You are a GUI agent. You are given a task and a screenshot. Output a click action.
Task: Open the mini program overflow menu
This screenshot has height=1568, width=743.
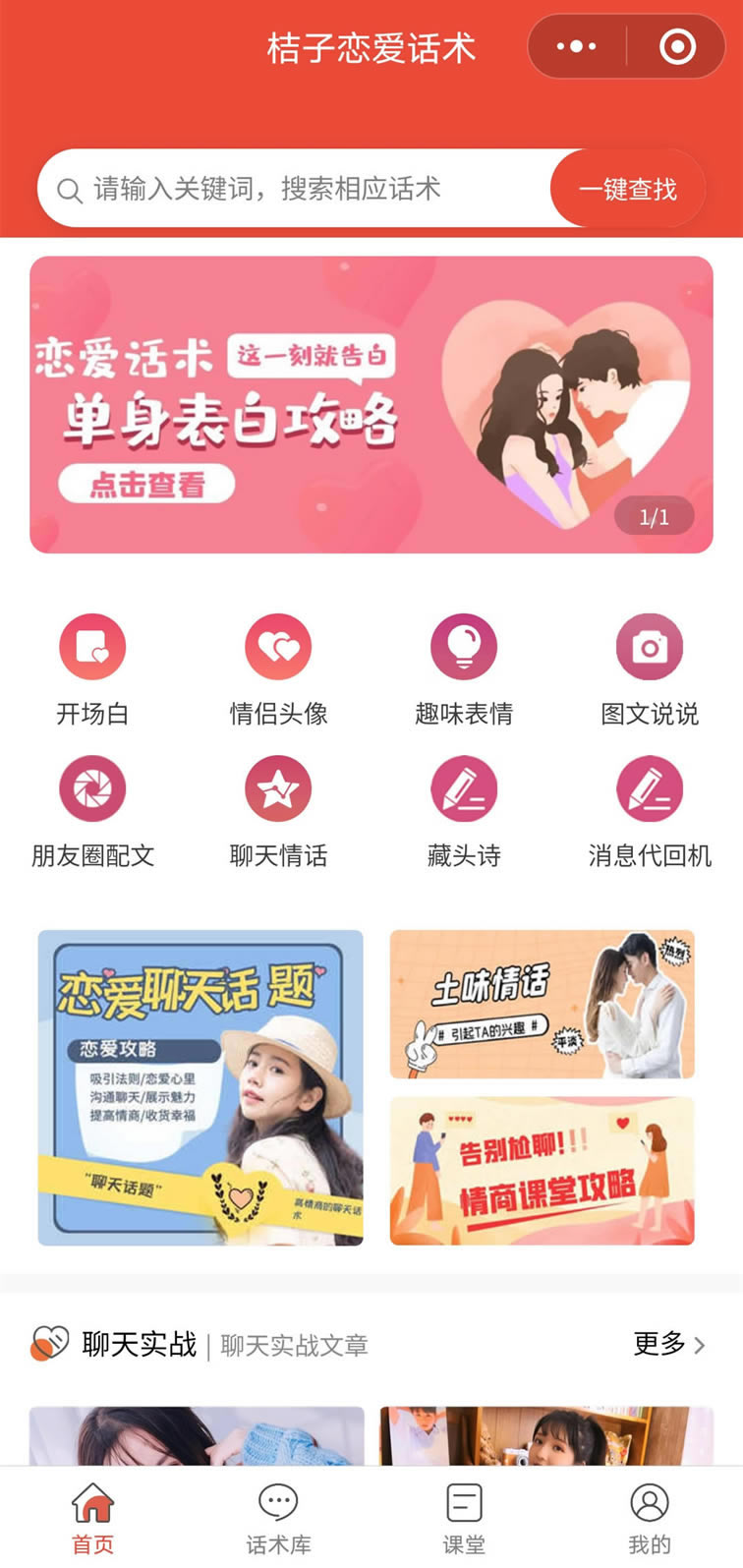[576, 46]
